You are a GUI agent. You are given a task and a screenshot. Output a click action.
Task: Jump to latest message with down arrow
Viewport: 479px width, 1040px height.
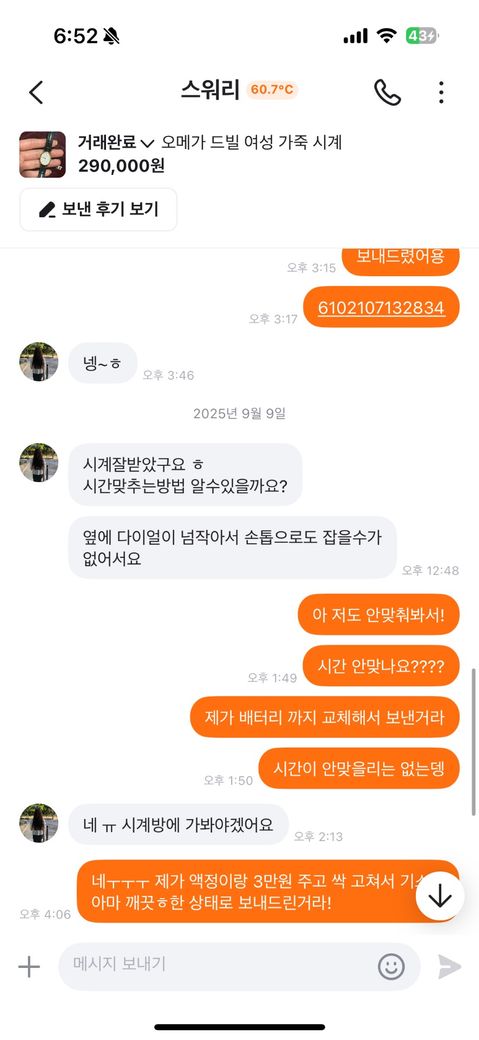440,896
